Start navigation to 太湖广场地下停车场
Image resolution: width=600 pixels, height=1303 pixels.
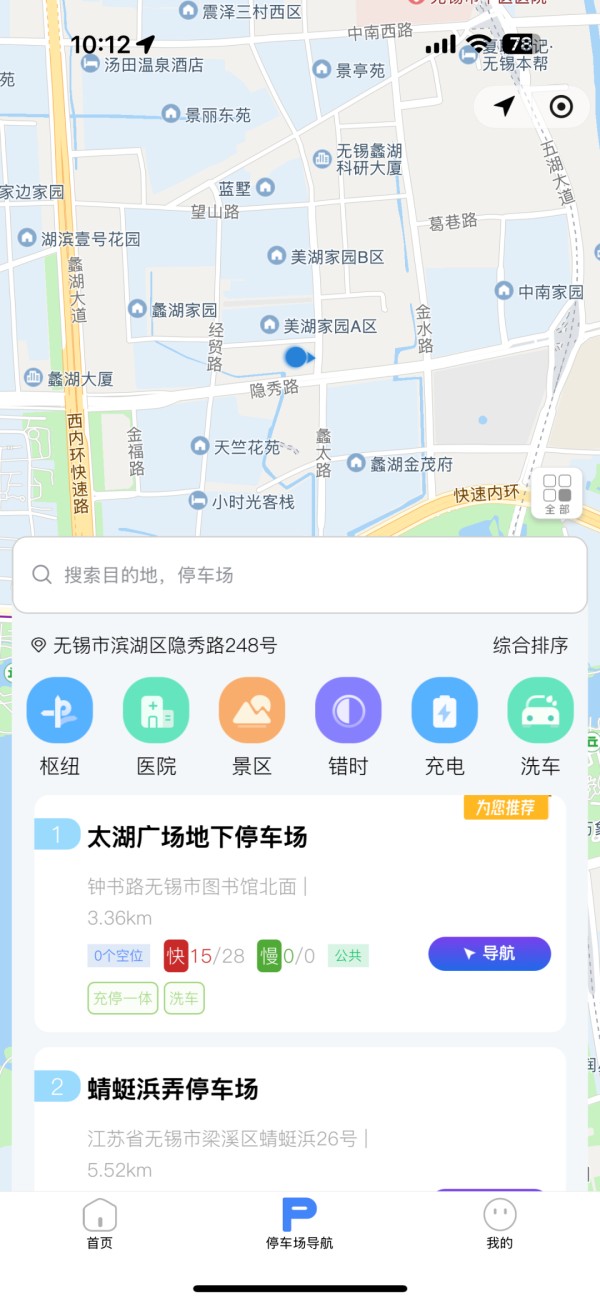(x=490, y=954)
